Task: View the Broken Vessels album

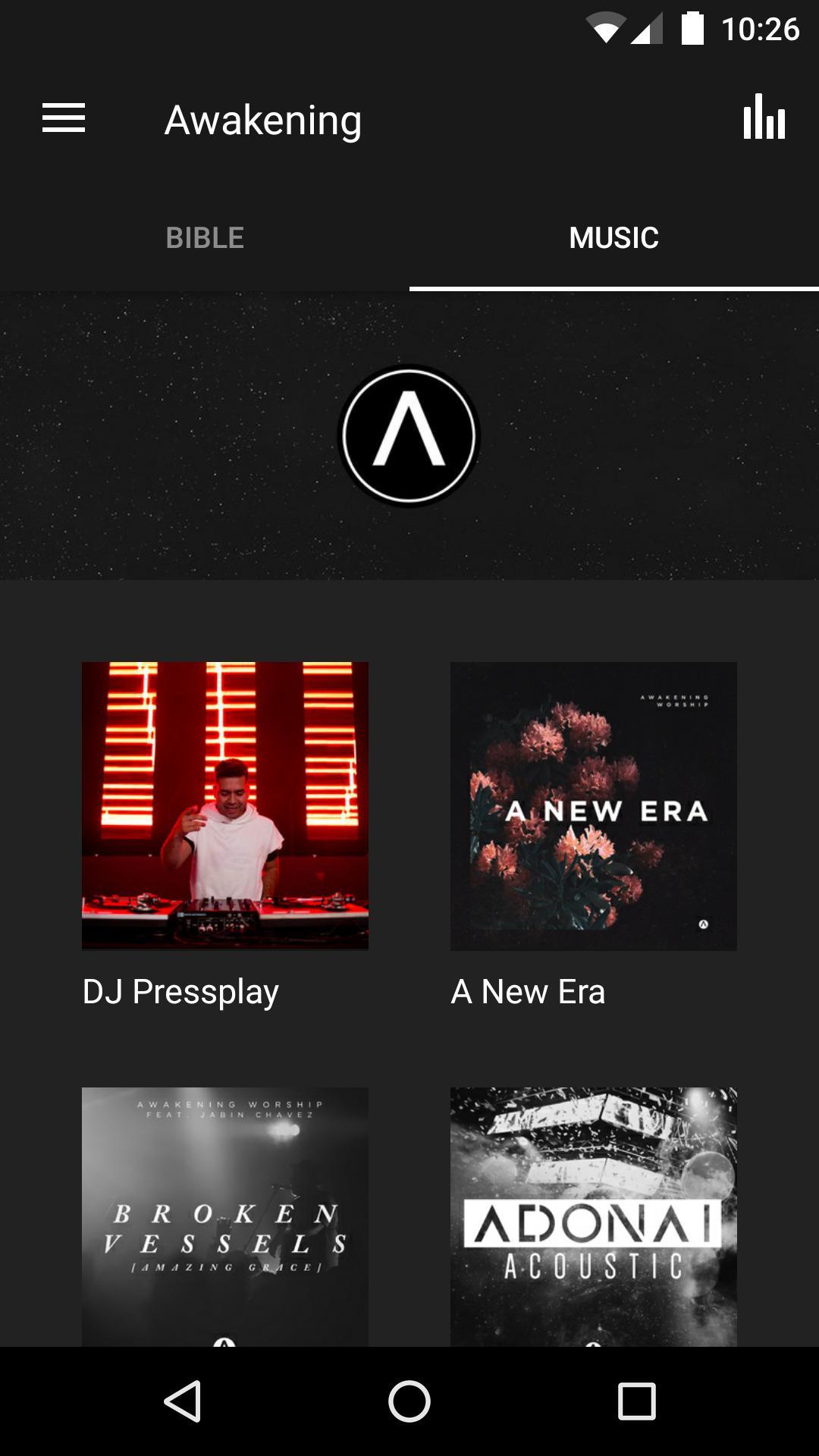Action: pyautogui.click(x=225, y=1216)
